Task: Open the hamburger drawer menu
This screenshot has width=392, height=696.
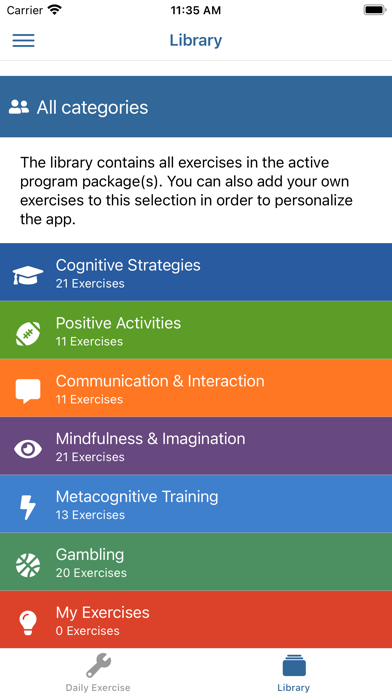Action: tap(24, 40)
